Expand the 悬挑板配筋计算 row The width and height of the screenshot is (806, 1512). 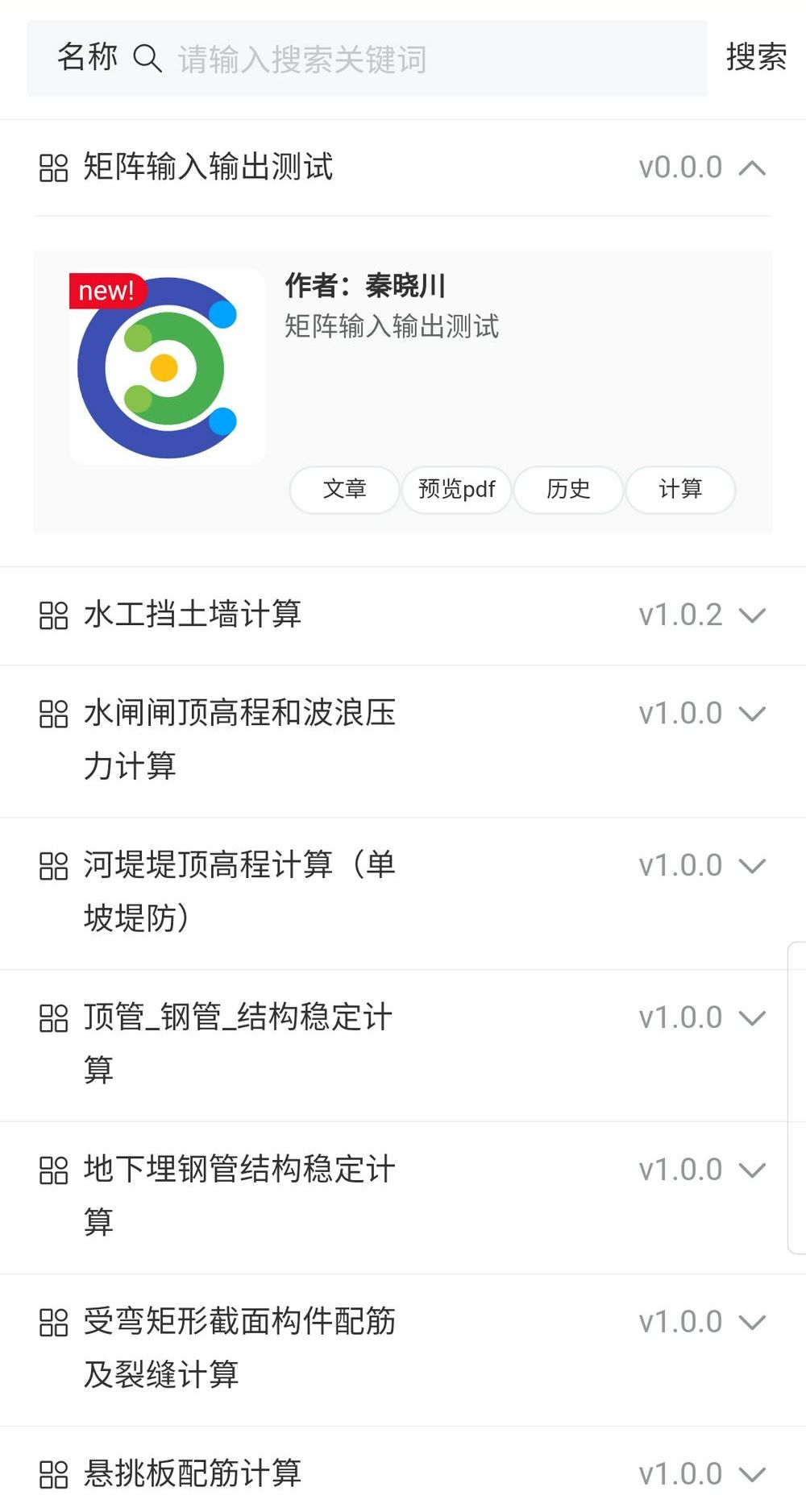click(752, 1474)
